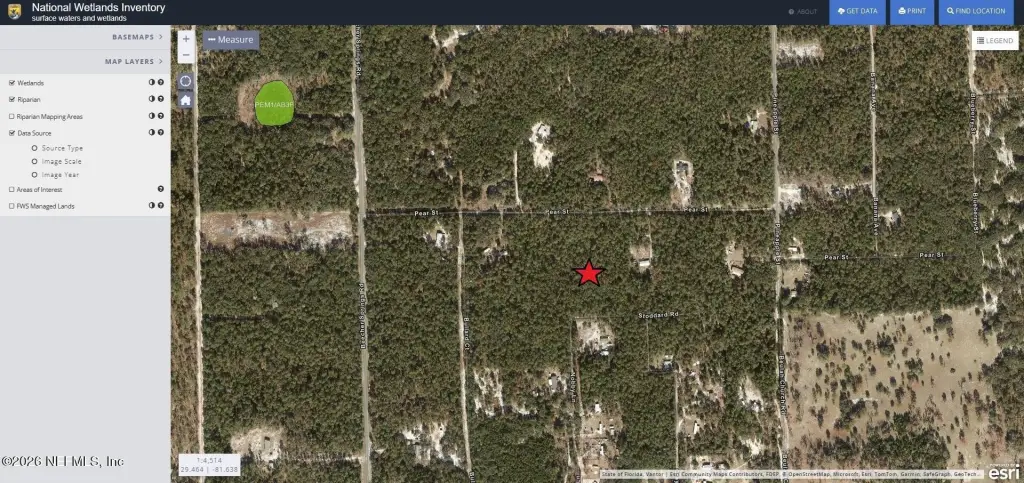The image size is (1024, 483).
Task: Show the map Legend
Action: 994,40
